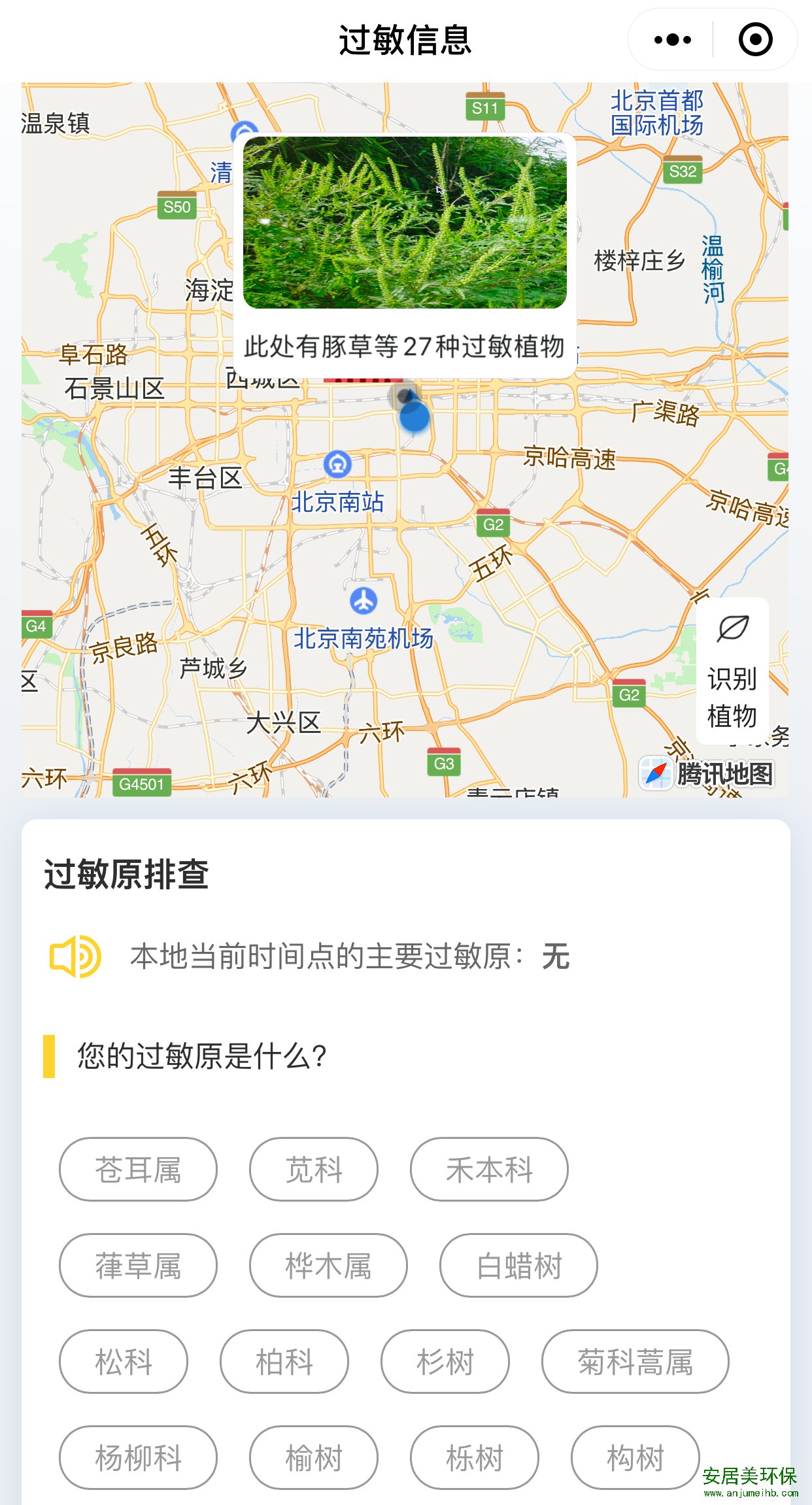Tap the 白蜡树 allergen chip
The height and width of the screenshot is (1505, 812).
pyautogui.click(x=518, y=1266)
